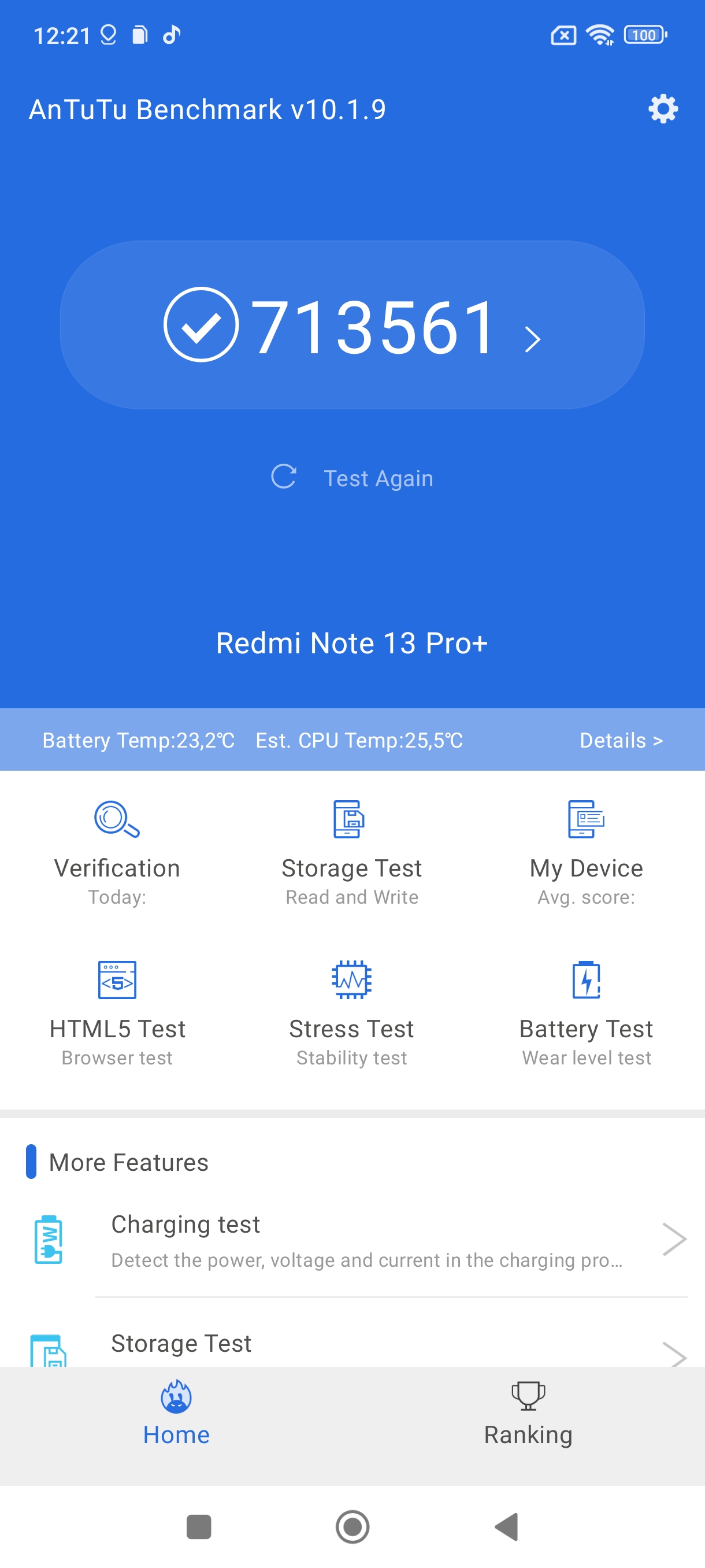Viewport: 705px width, 1568px height.
Task: Open recent apps with square button
Action: coord(198,1526)
